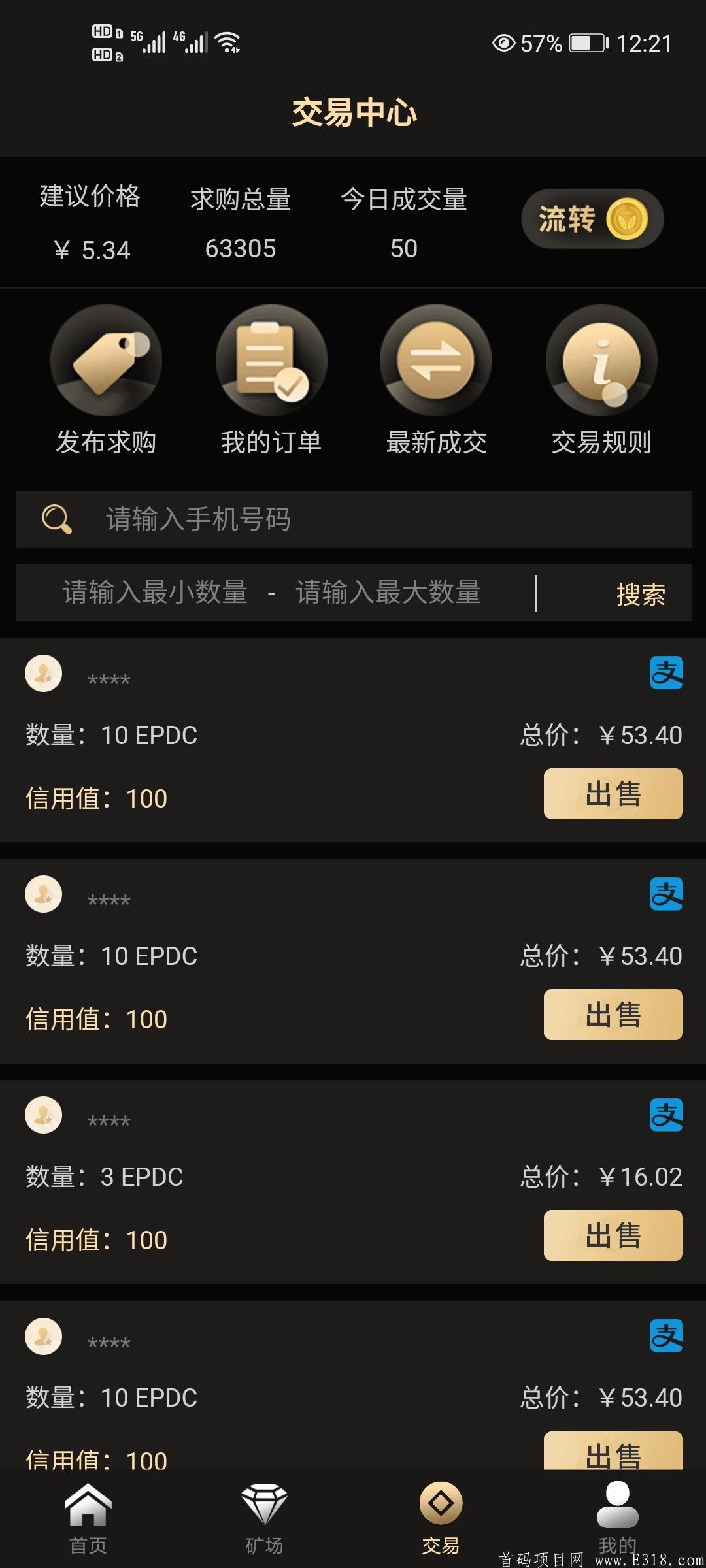This screenshot has width=706, height=1568.
Task: Tap the avatar on the second listing
Action: [x=43, y=894]
